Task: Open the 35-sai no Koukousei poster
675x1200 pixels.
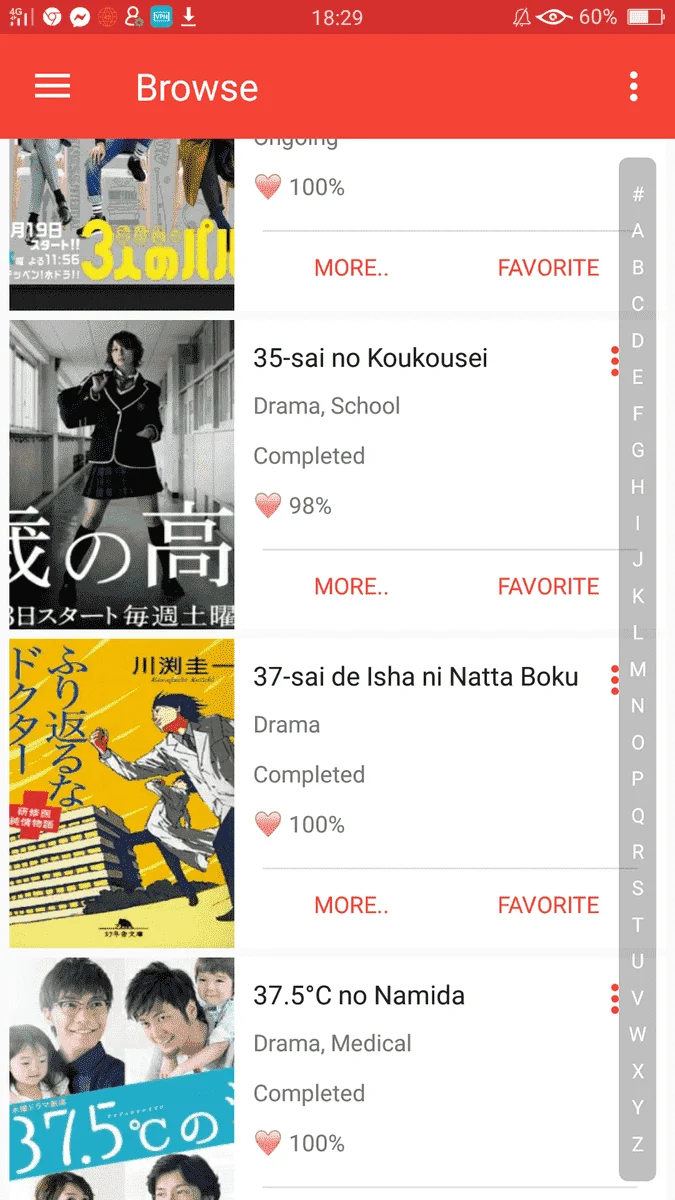Action: click(x=122, y=474)
